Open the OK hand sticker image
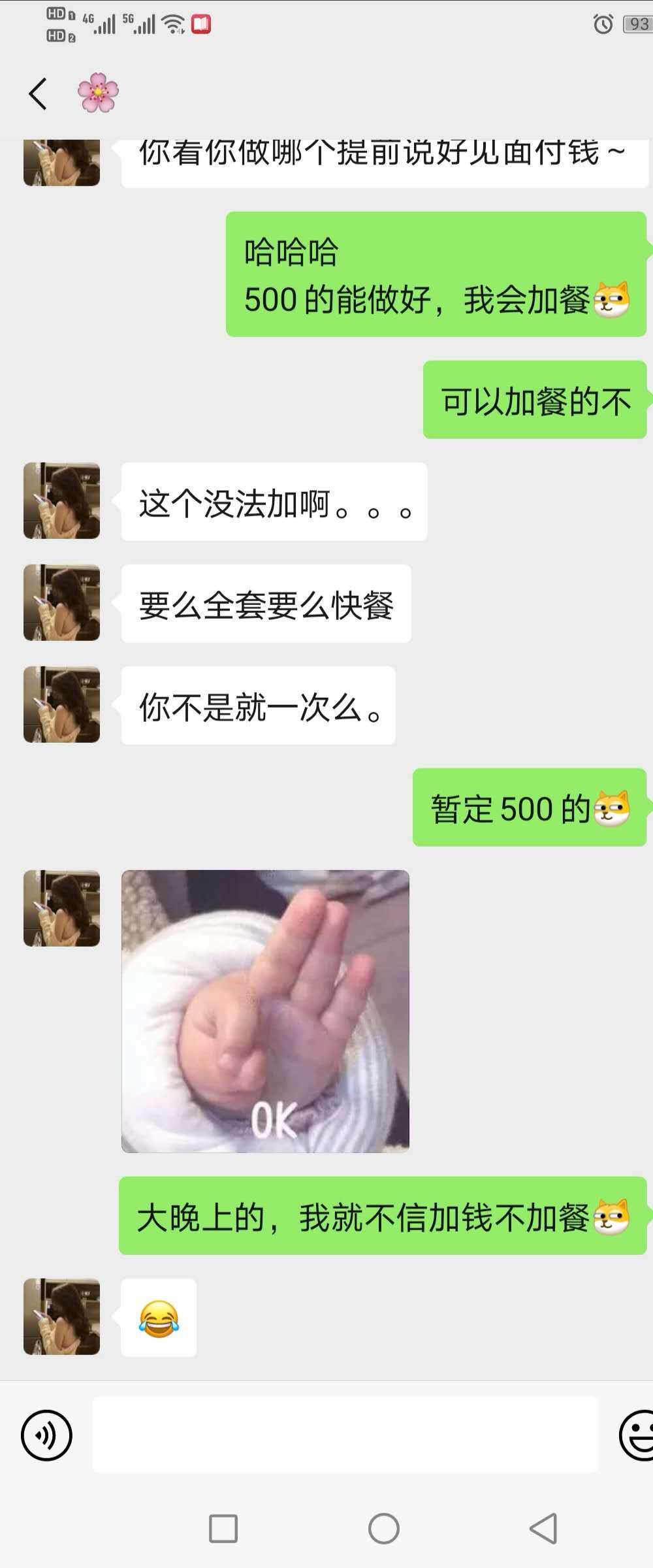 pos(265,1011)
